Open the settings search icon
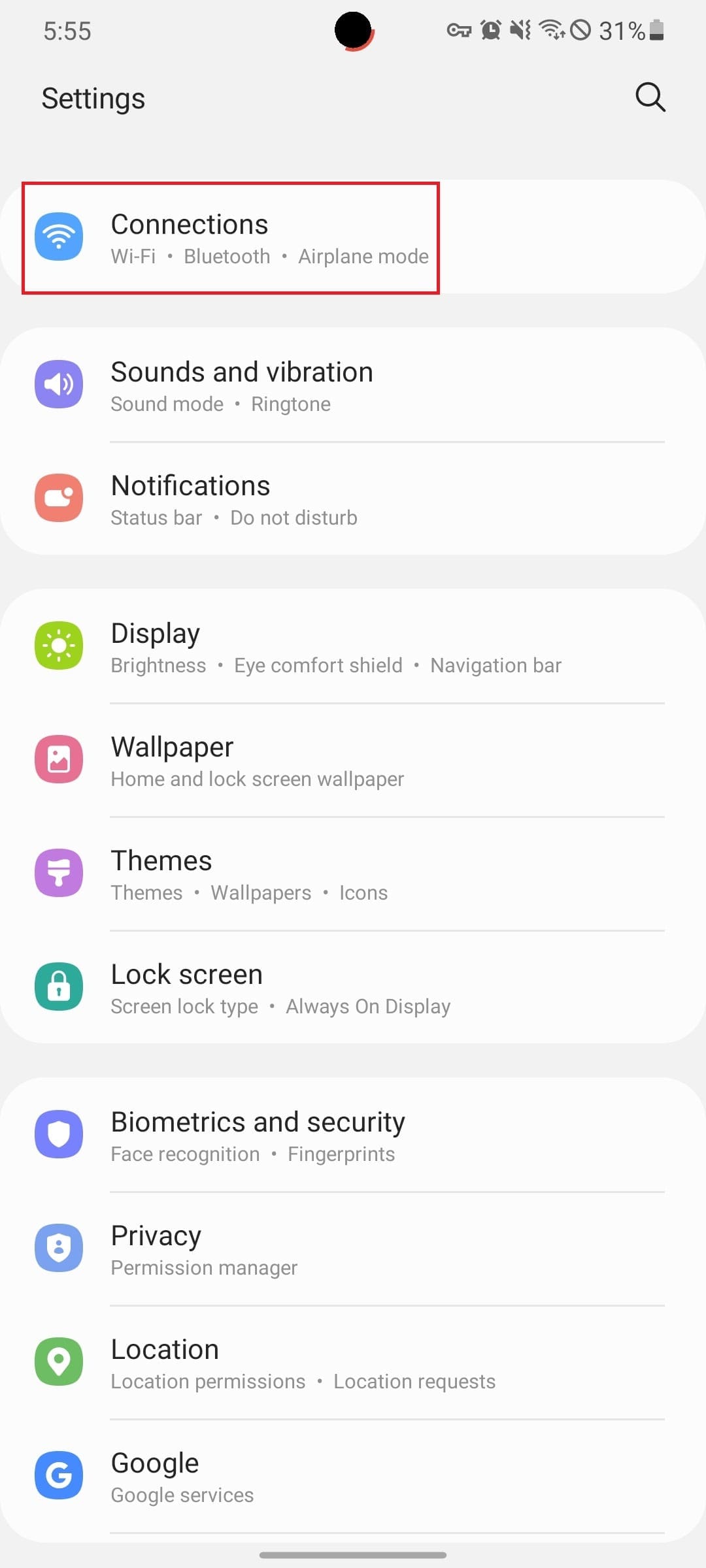706x1568 pixels. pyautogui.click(x=650, y=98)
